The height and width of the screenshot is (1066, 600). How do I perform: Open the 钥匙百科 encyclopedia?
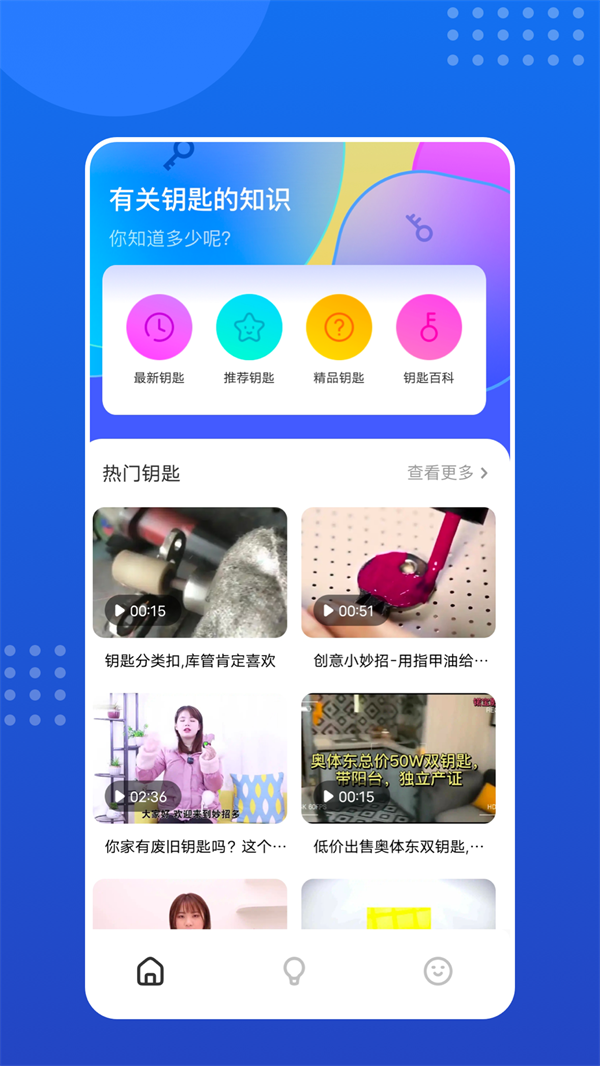tap(429, 328)
